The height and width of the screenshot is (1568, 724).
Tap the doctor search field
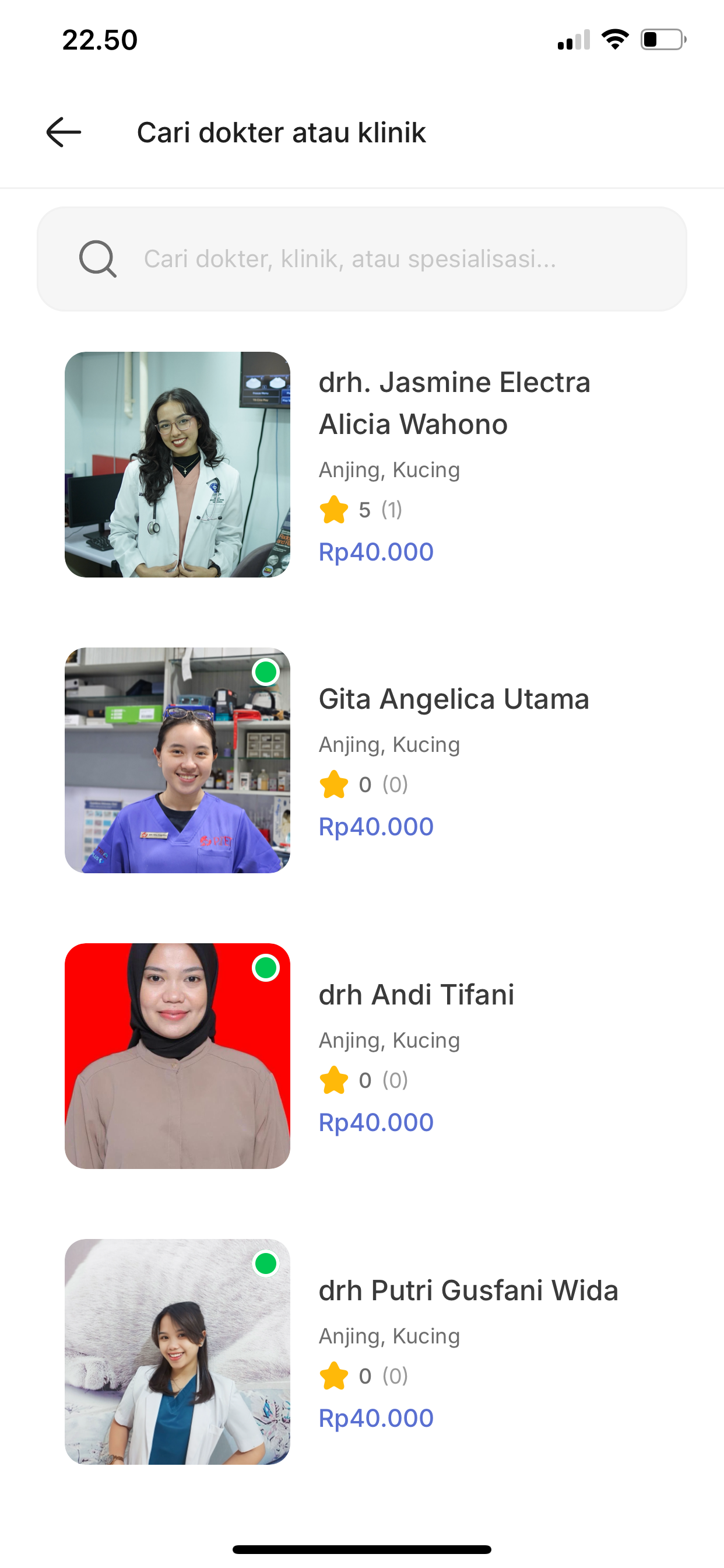coord(362,258)
